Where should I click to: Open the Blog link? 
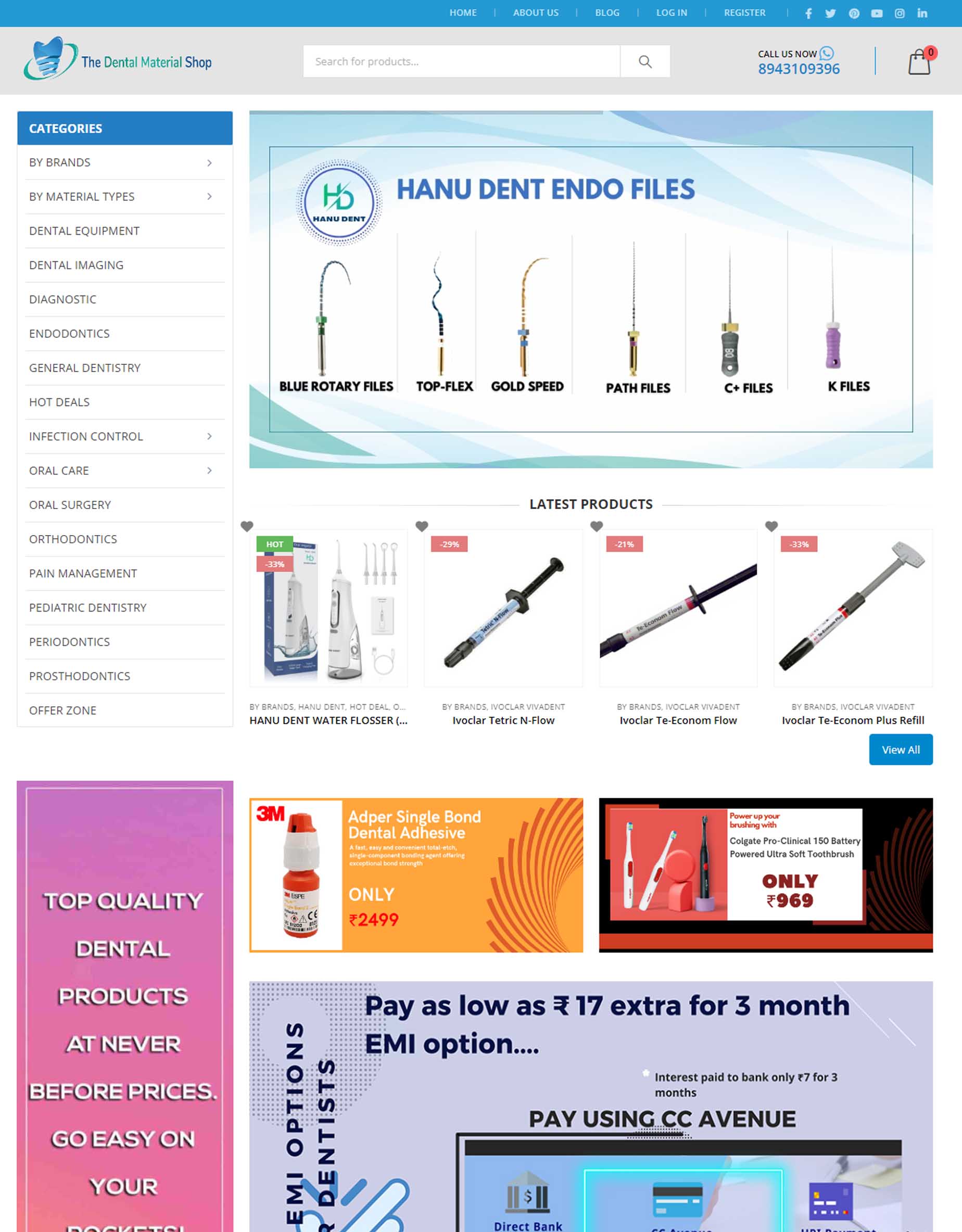[x=607, y=12]
